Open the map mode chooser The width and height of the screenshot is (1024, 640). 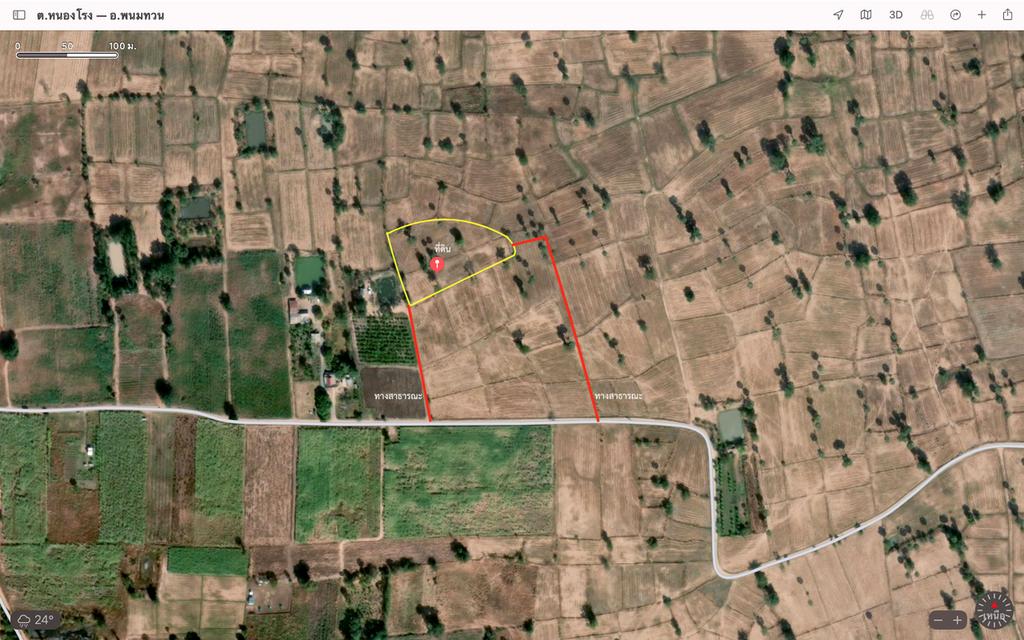point(866,15)
